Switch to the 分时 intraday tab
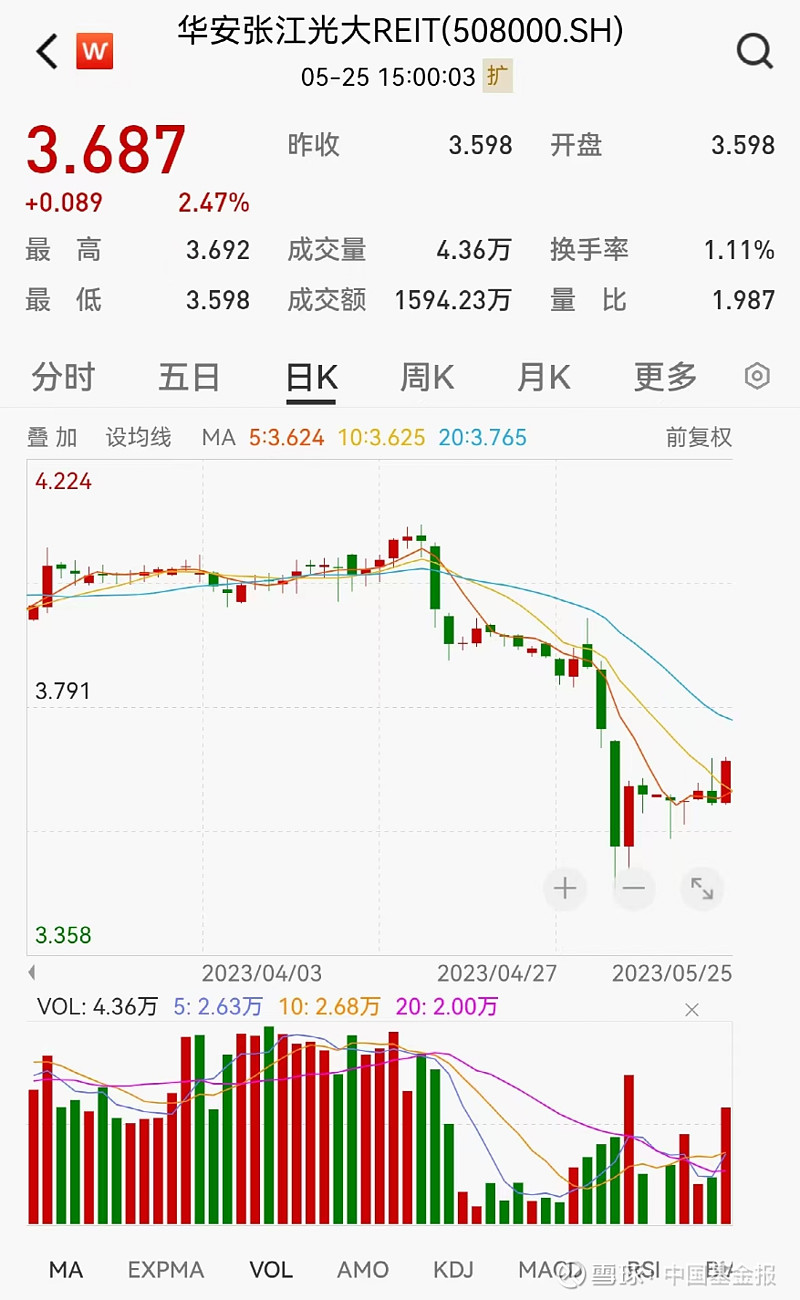Screen dimensions: 800x1300 tap(64, 377)
